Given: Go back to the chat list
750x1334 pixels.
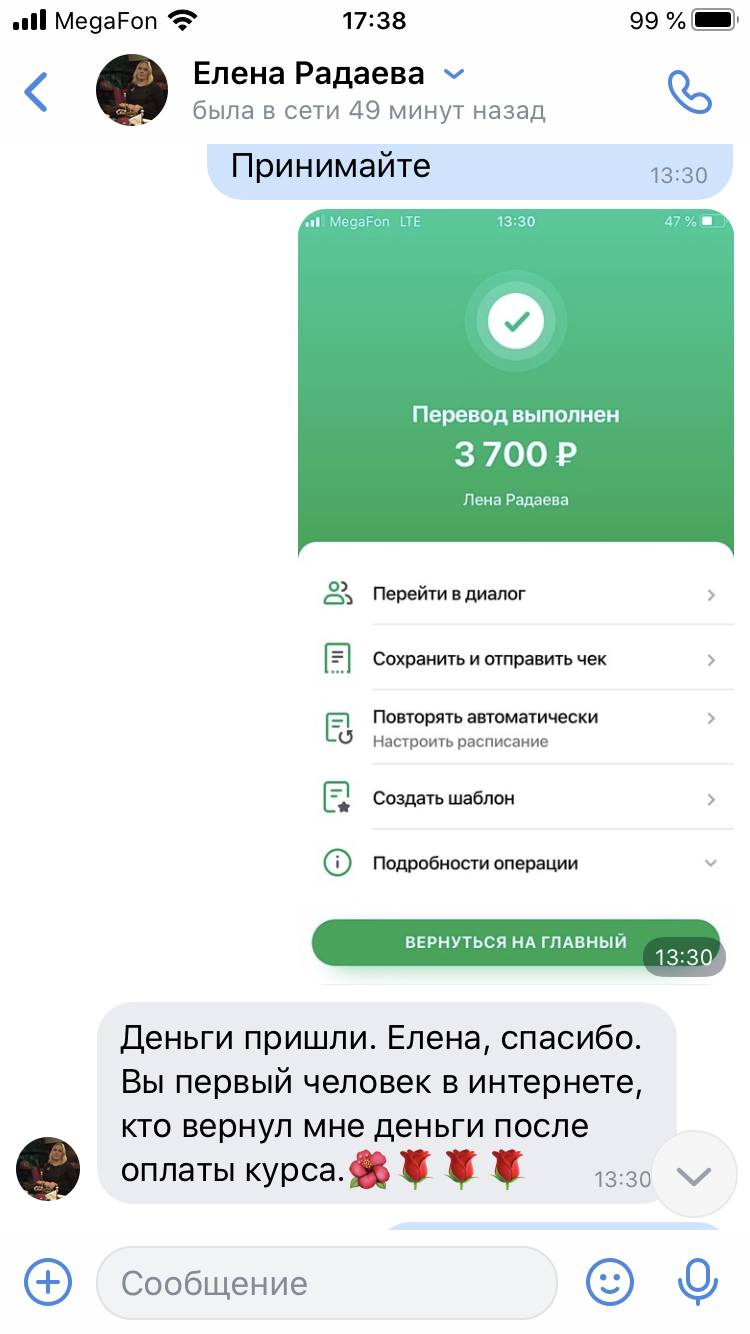Looking at the screenshot, I should click(37, 92).
